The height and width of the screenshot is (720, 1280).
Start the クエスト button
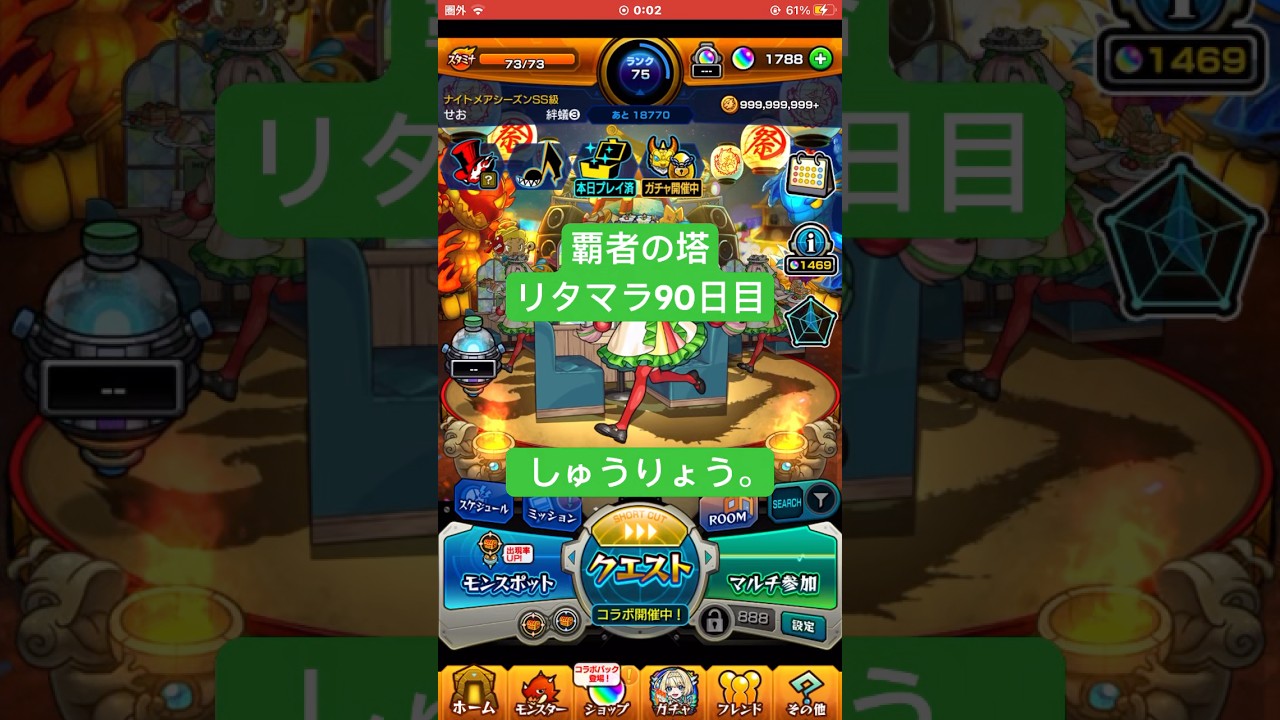(x=640, y=568)
